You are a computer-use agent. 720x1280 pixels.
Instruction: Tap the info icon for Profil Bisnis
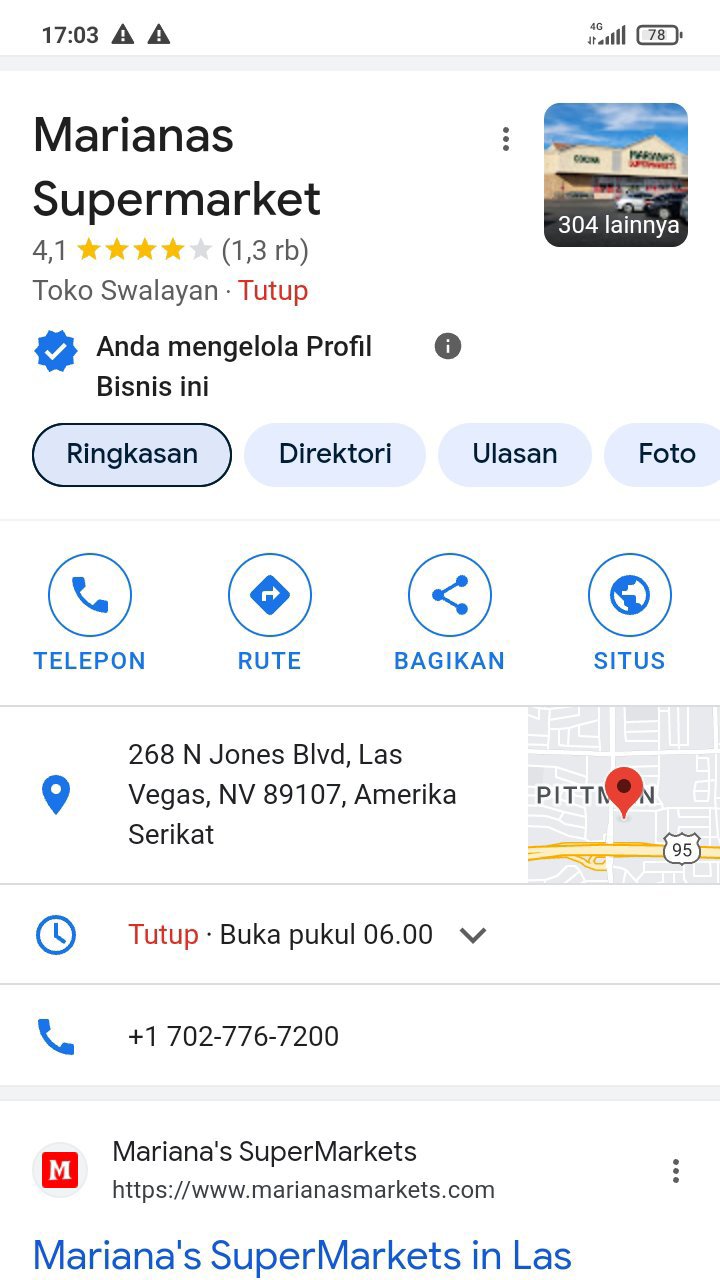[448, 346]
